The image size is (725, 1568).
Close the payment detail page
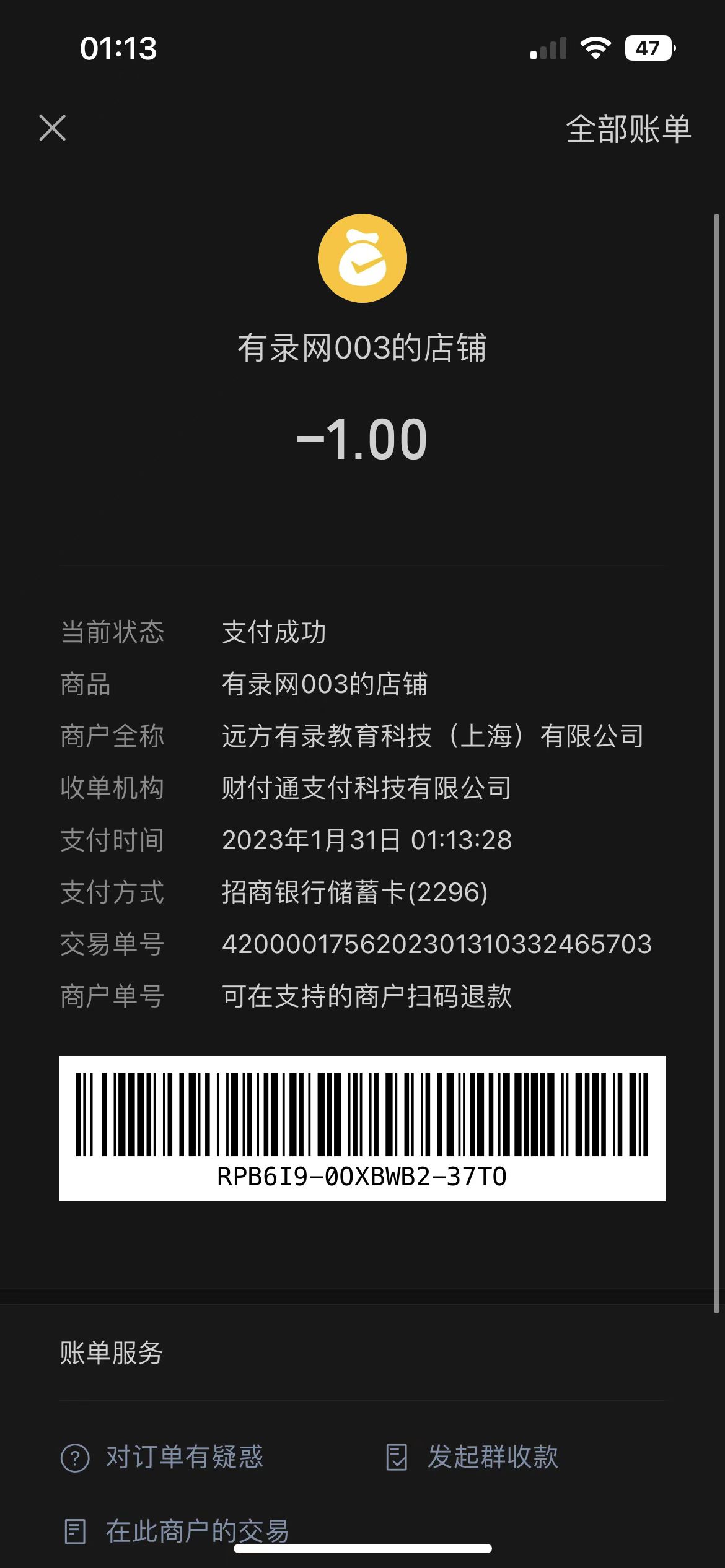(53, 128)
